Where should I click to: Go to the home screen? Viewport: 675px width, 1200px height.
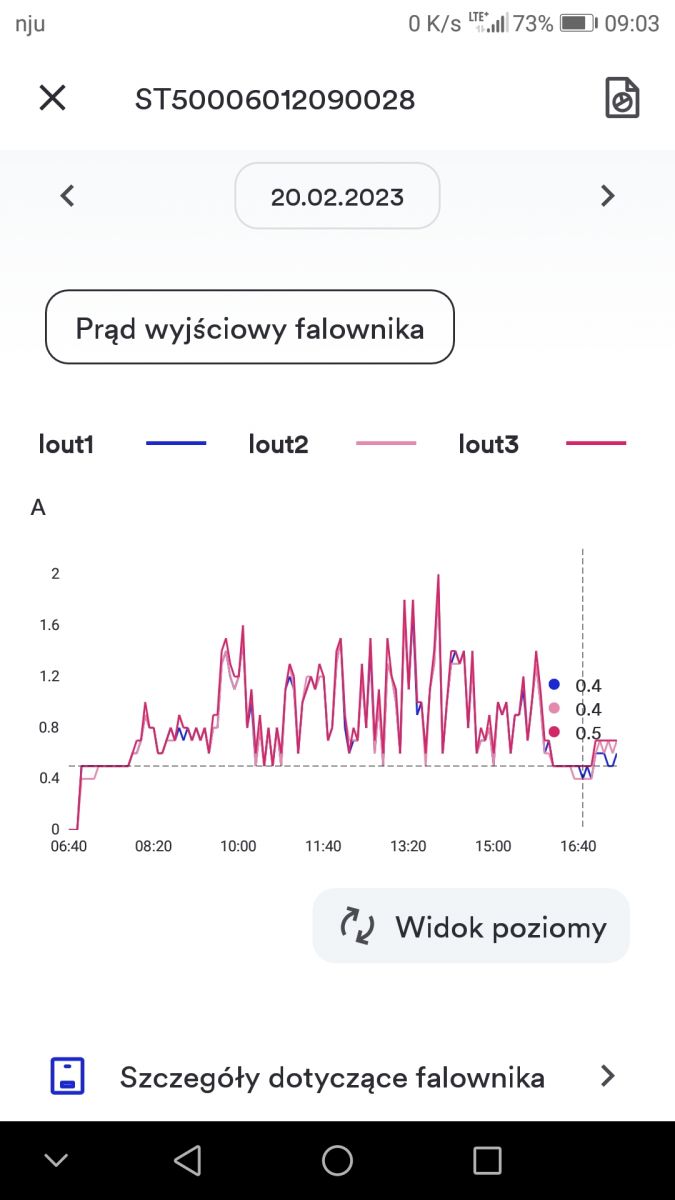[337, 1160]
